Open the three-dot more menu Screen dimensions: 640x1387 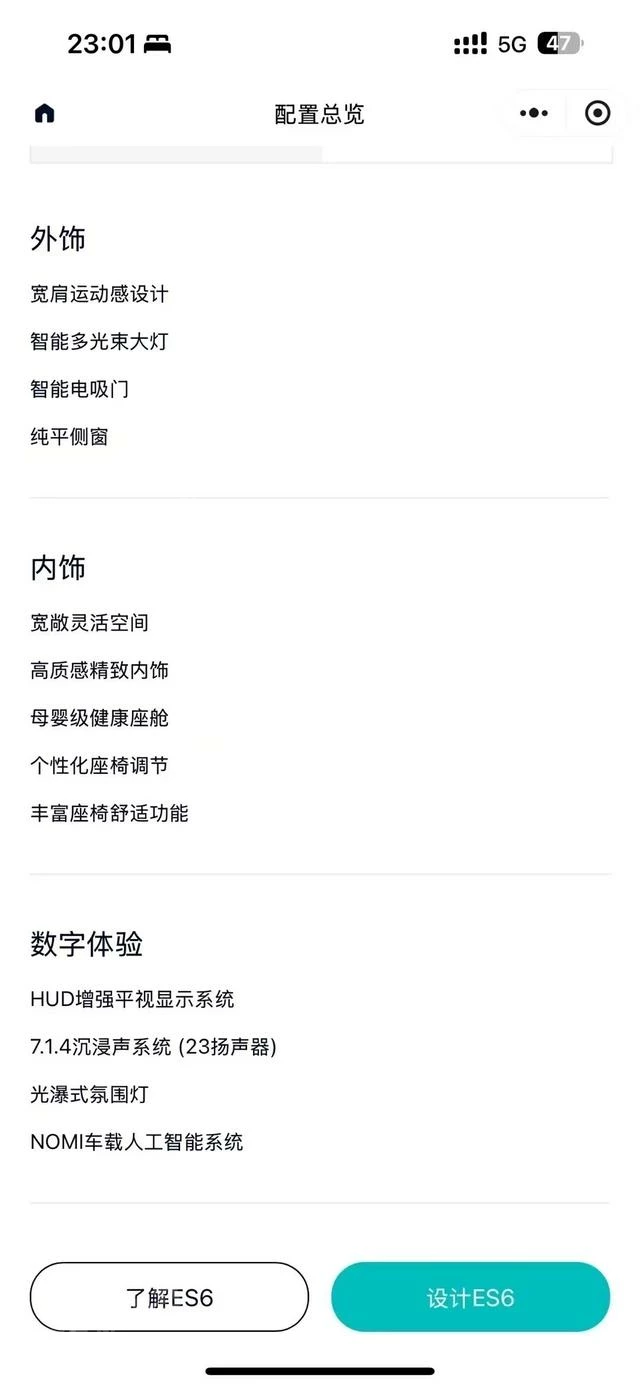[x=534, y=113]
